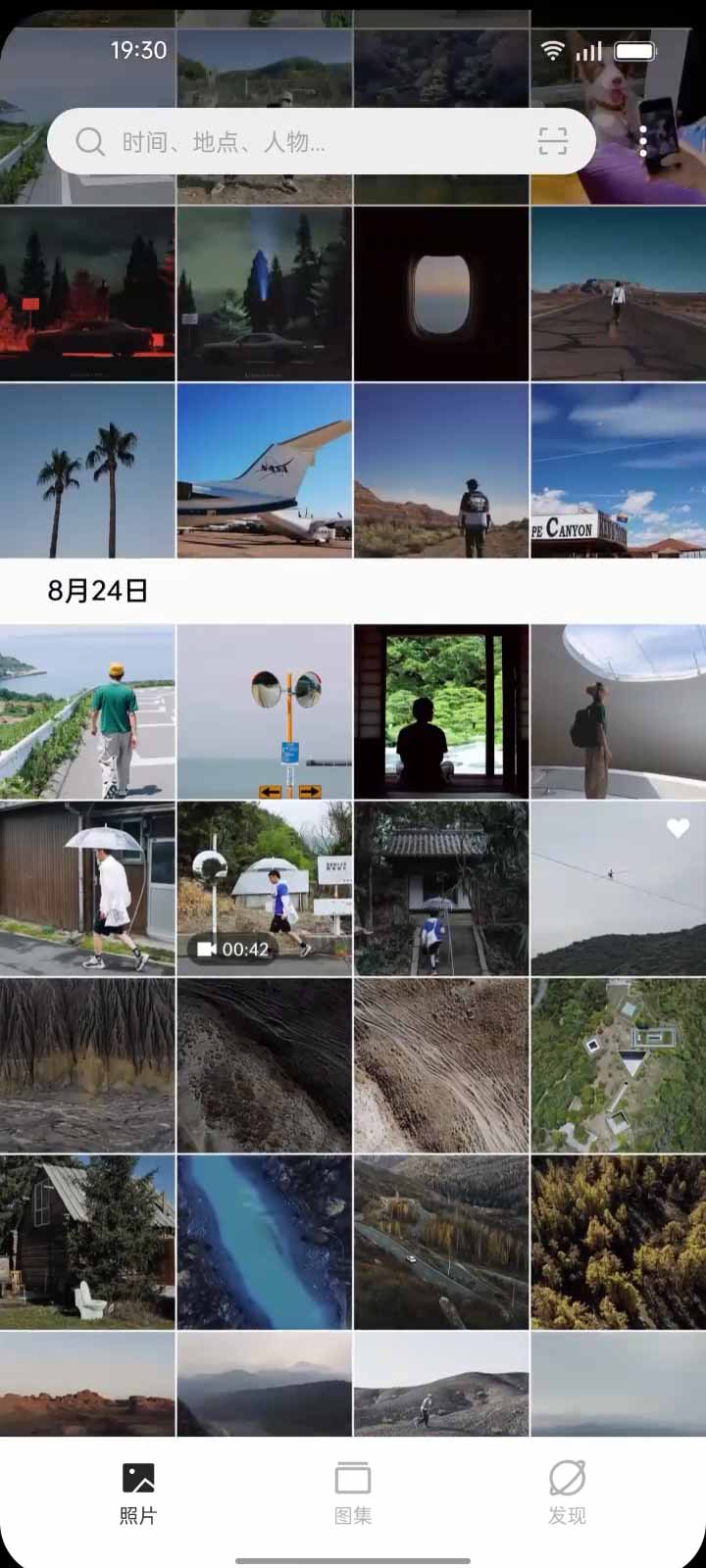
Task: Open the silhouette in doorway photo
Action: coord(441,711)
